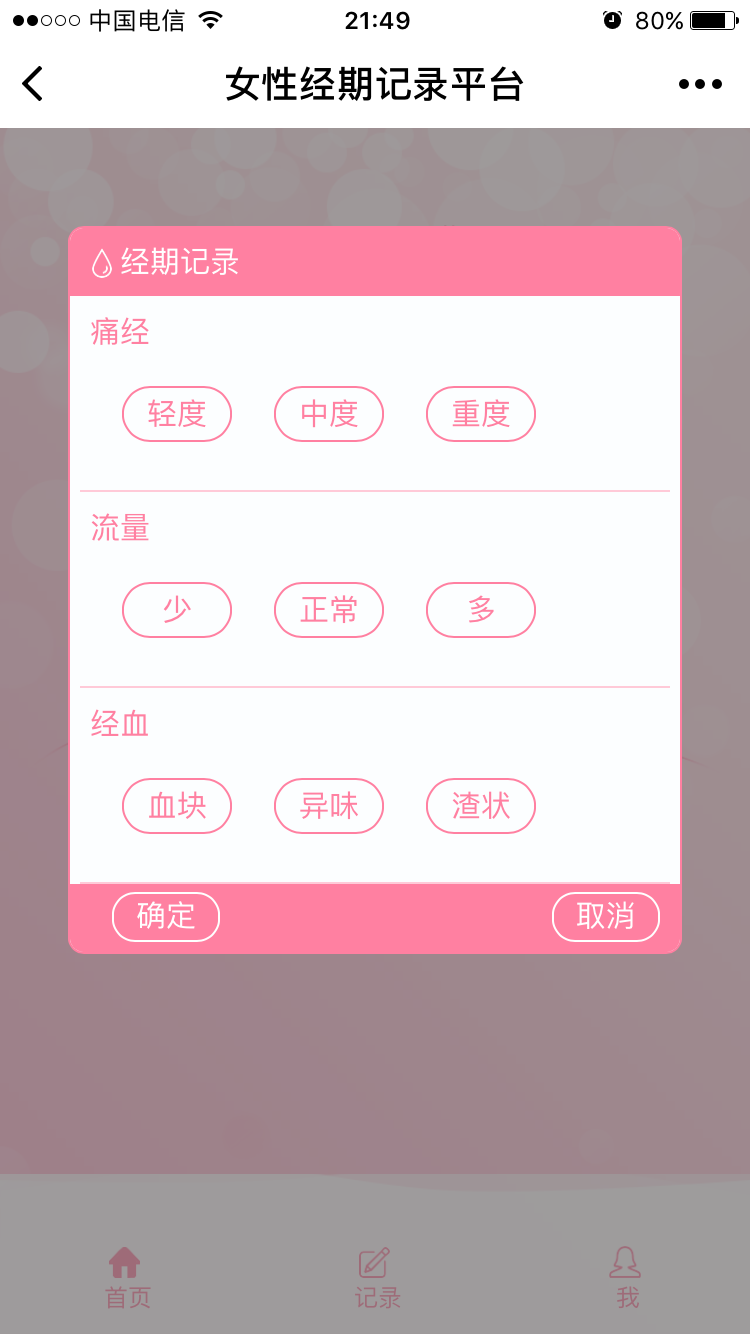Open the 记录 tab
Screen dimensions: 750x1334
376,1277
